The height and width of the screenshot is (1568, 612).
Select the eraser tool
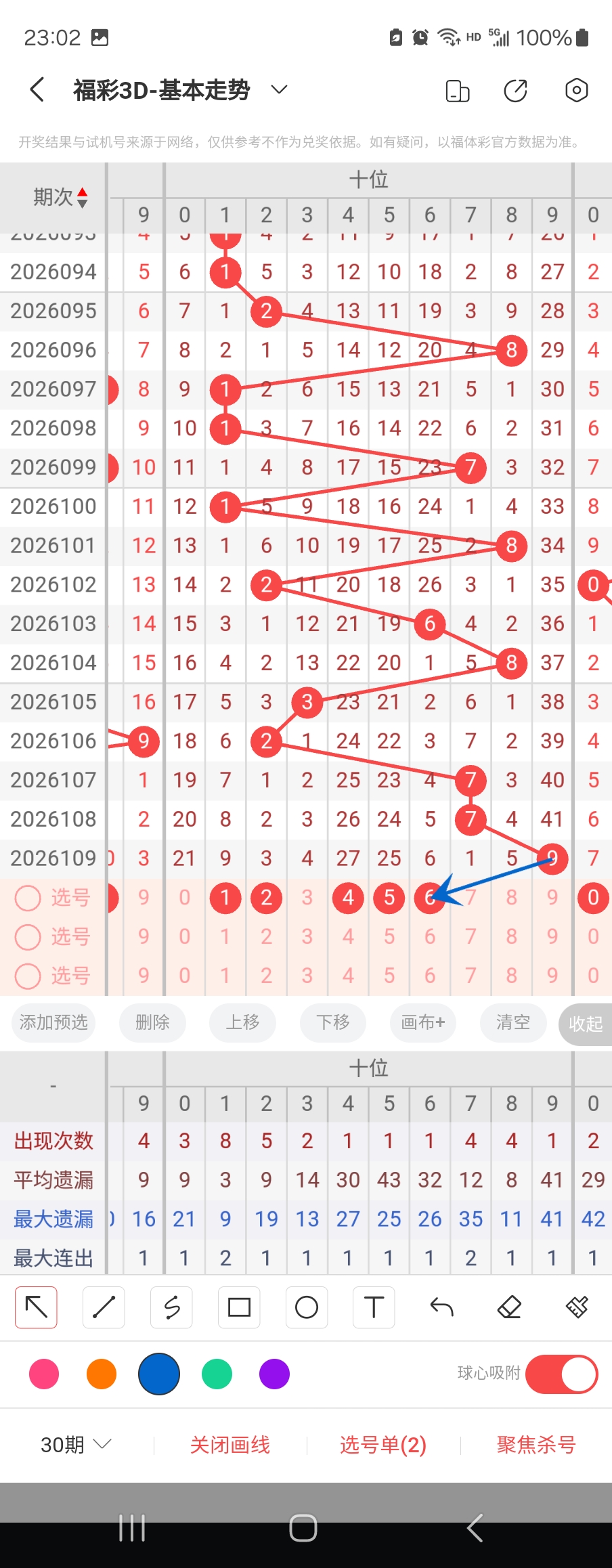tap(509, 1307)
